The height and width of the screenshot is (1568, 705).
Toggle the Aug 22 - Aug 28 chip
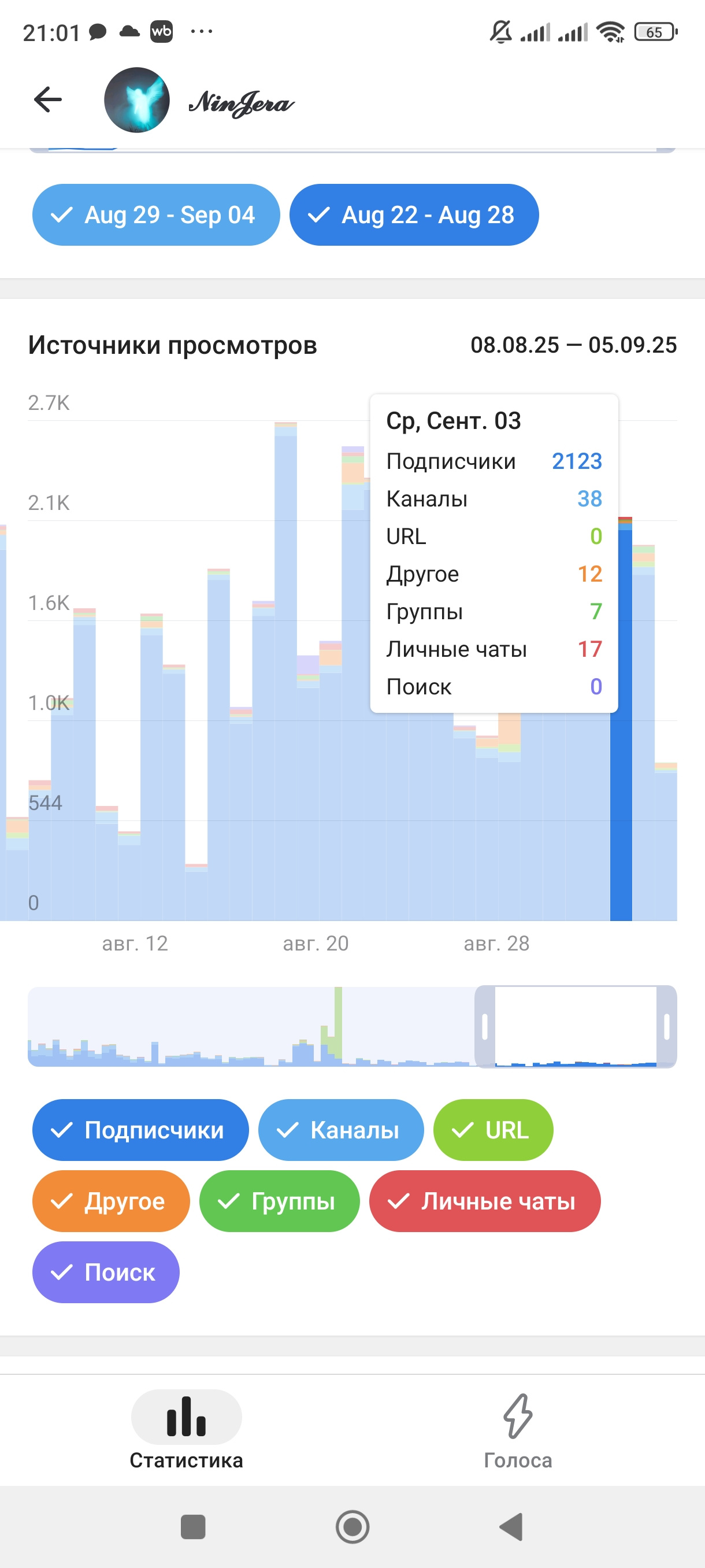point(414,215)
